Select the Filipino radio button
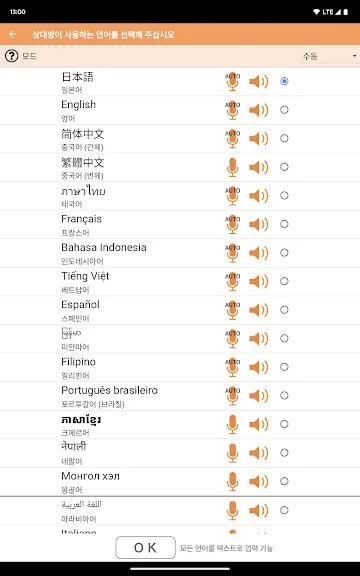Image resolution: width=360 pixels, height=576 pixels. point(284,367)
